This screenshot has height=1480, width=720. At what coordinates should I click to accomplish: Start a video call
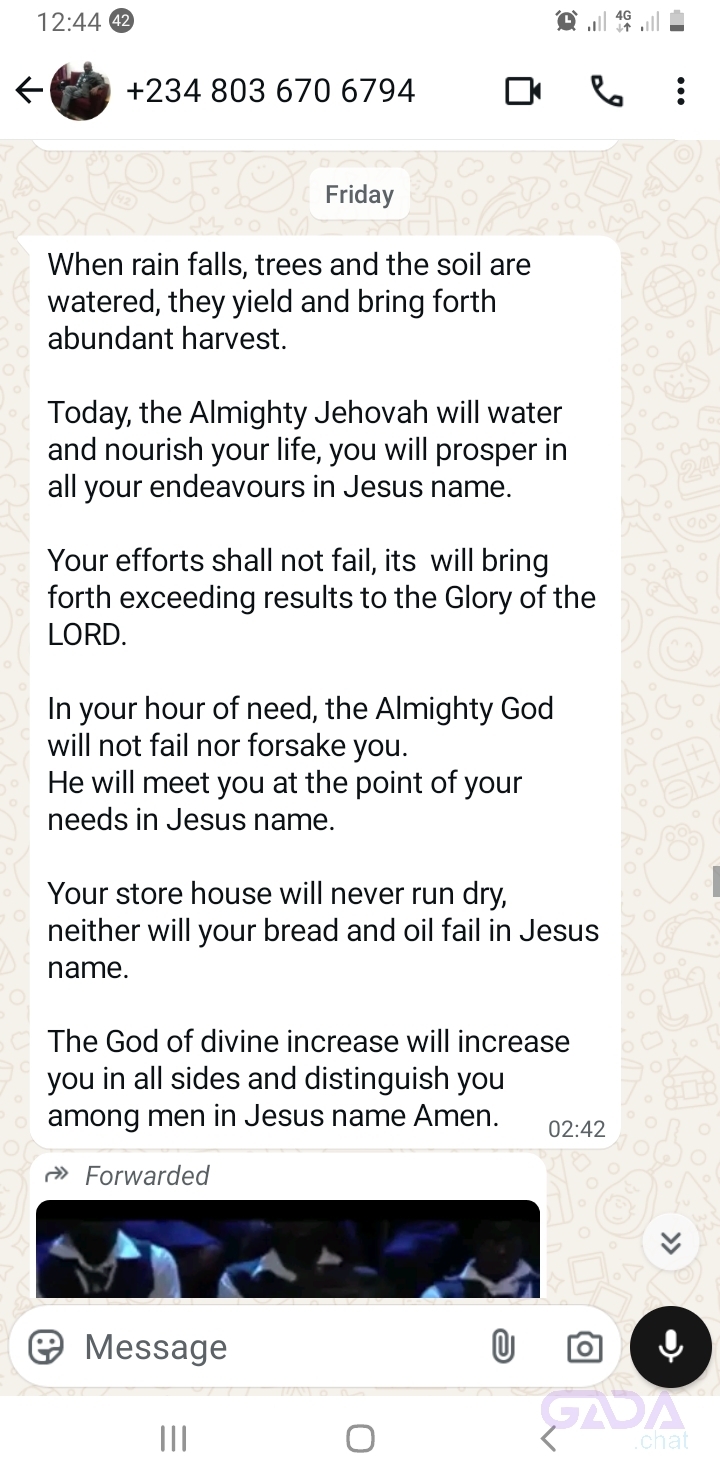click(523, 92)
